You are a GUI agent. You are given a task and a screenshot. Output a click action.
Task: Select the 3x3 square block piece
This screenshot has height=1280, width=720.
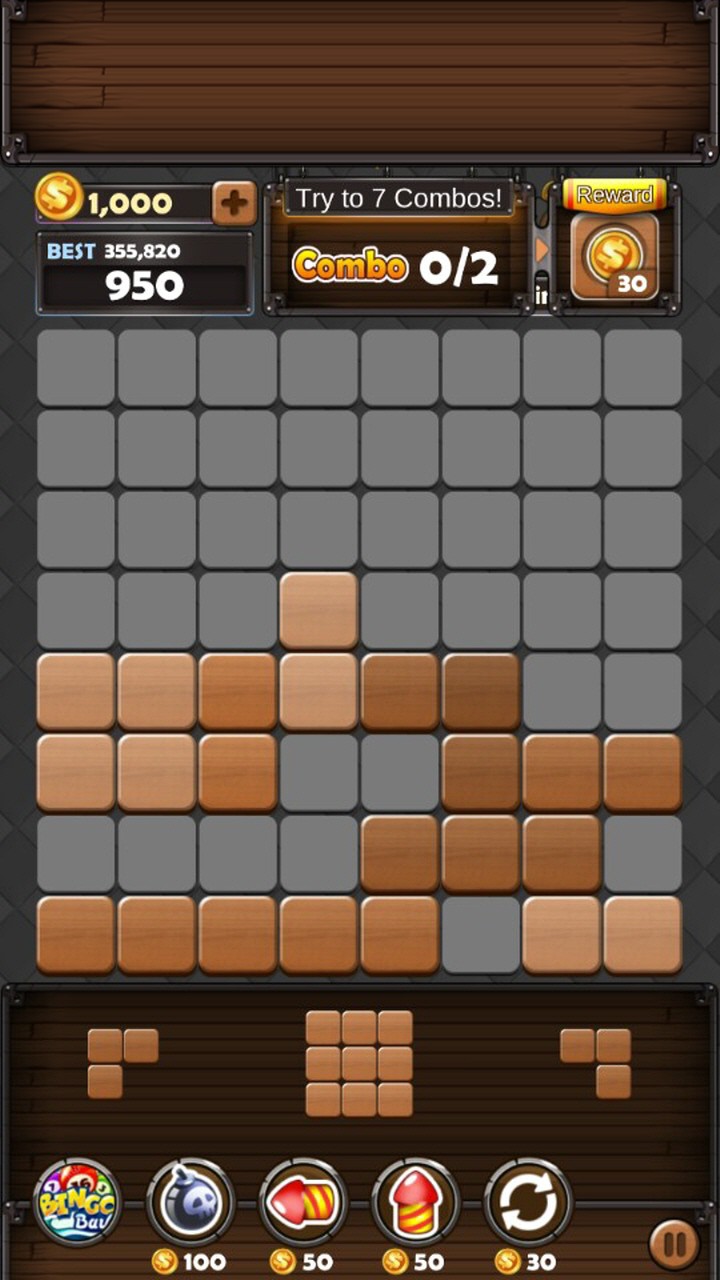coord(359,1063)
